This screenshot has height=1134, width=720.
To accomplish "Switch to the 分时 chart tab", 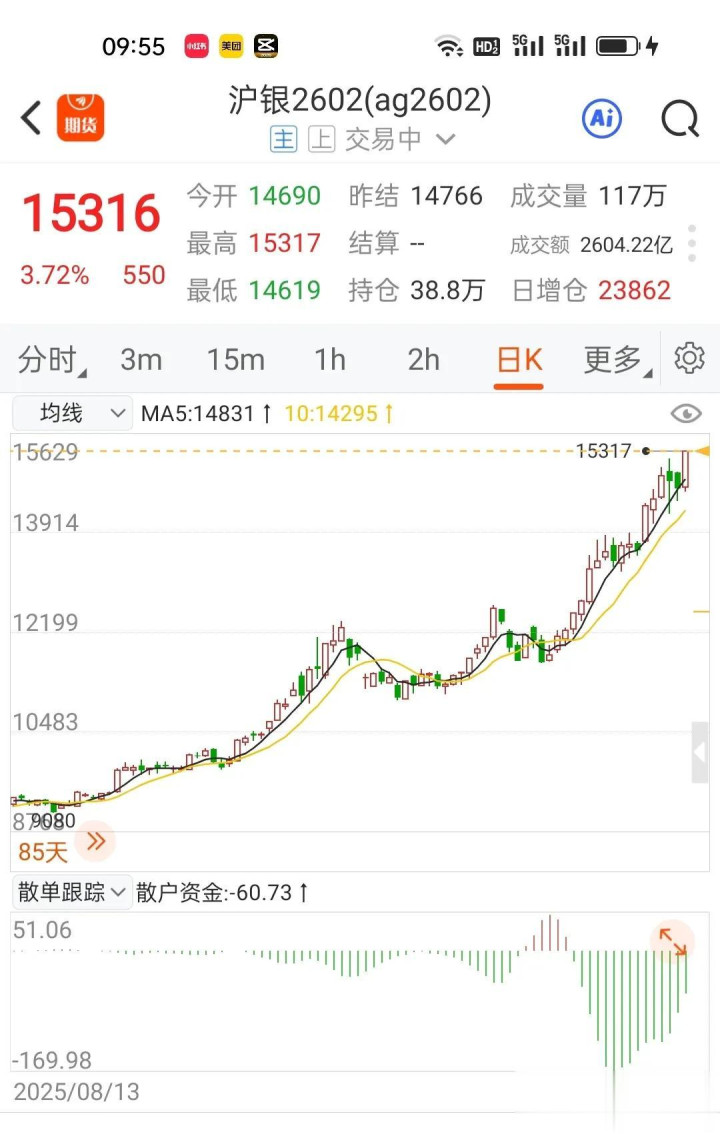I will (50, 360).
